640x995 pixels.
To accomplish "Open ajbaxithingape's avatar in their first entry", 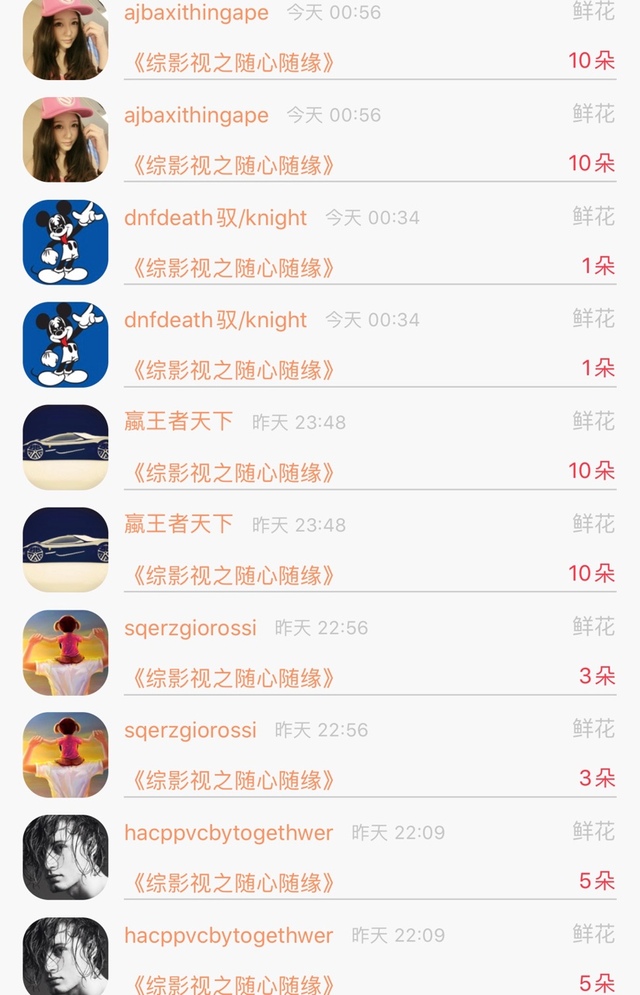I will 65,40.
